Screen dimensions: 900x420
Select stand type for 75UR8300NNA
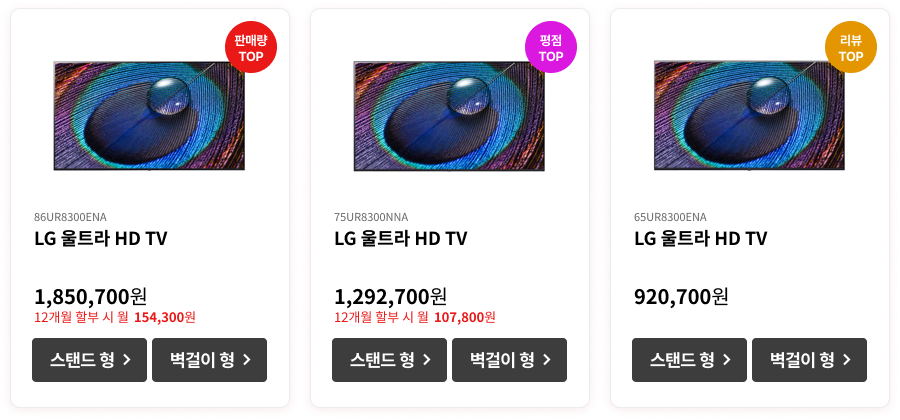[390, 360]
